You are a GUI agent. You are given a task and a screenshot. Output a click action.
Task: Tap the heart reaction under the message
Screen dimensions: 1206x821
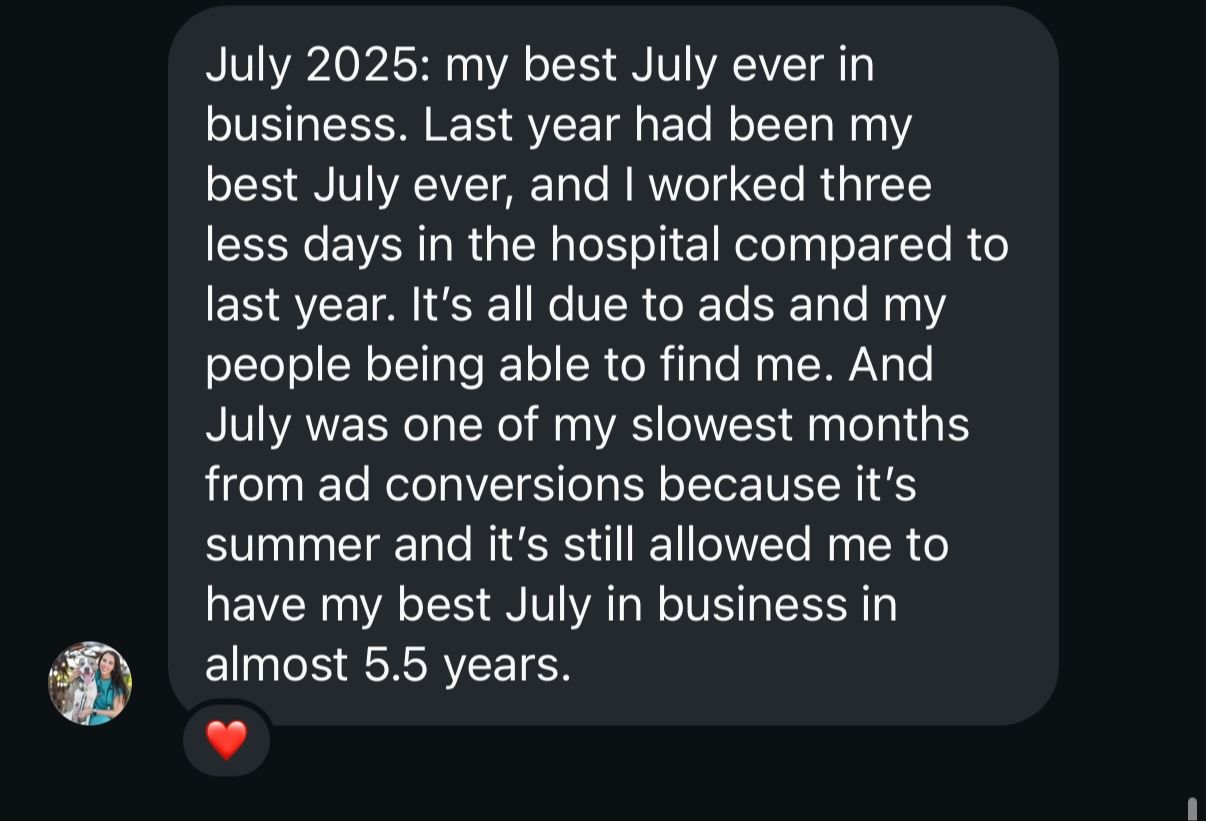click(226, 740)
